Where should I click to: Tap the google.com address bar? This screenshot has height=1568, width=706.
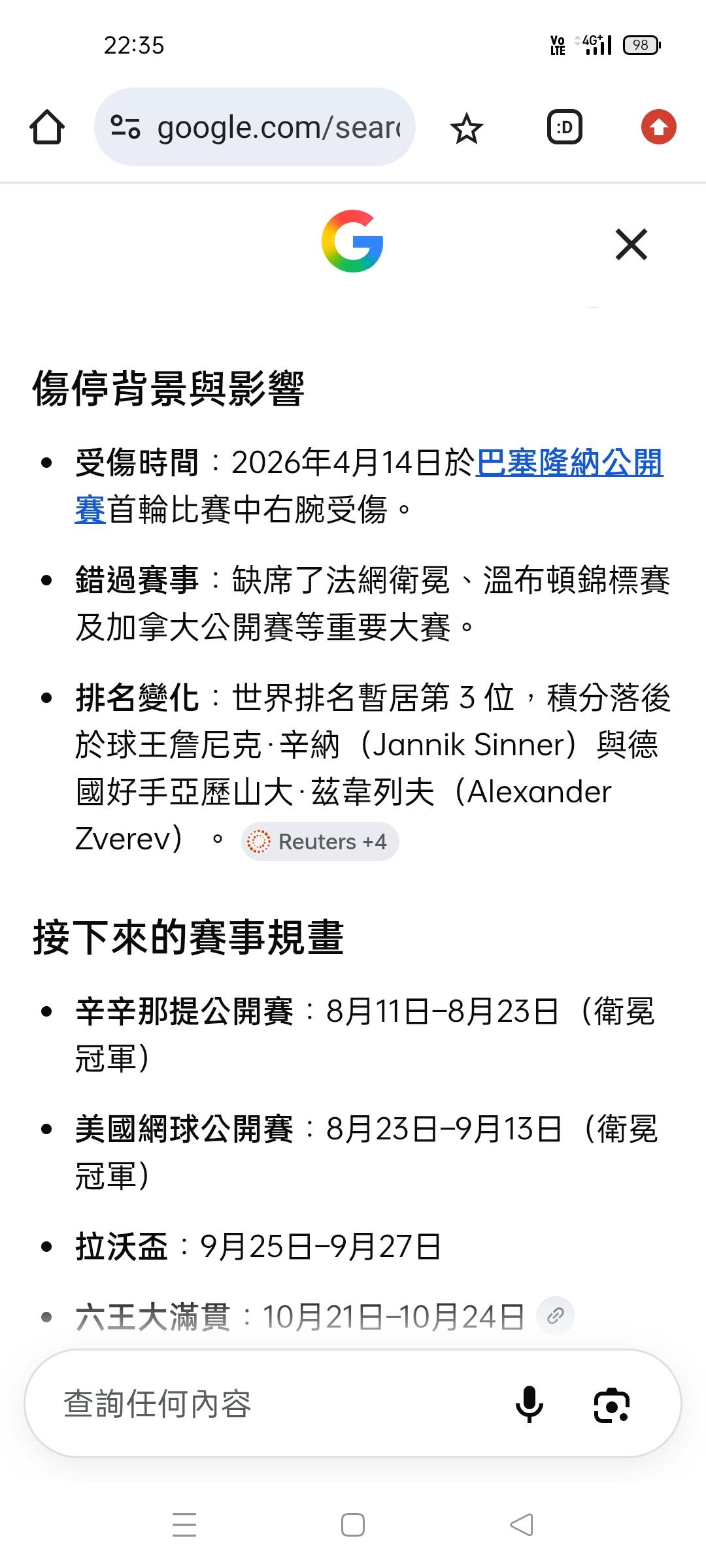pos(255,127)
